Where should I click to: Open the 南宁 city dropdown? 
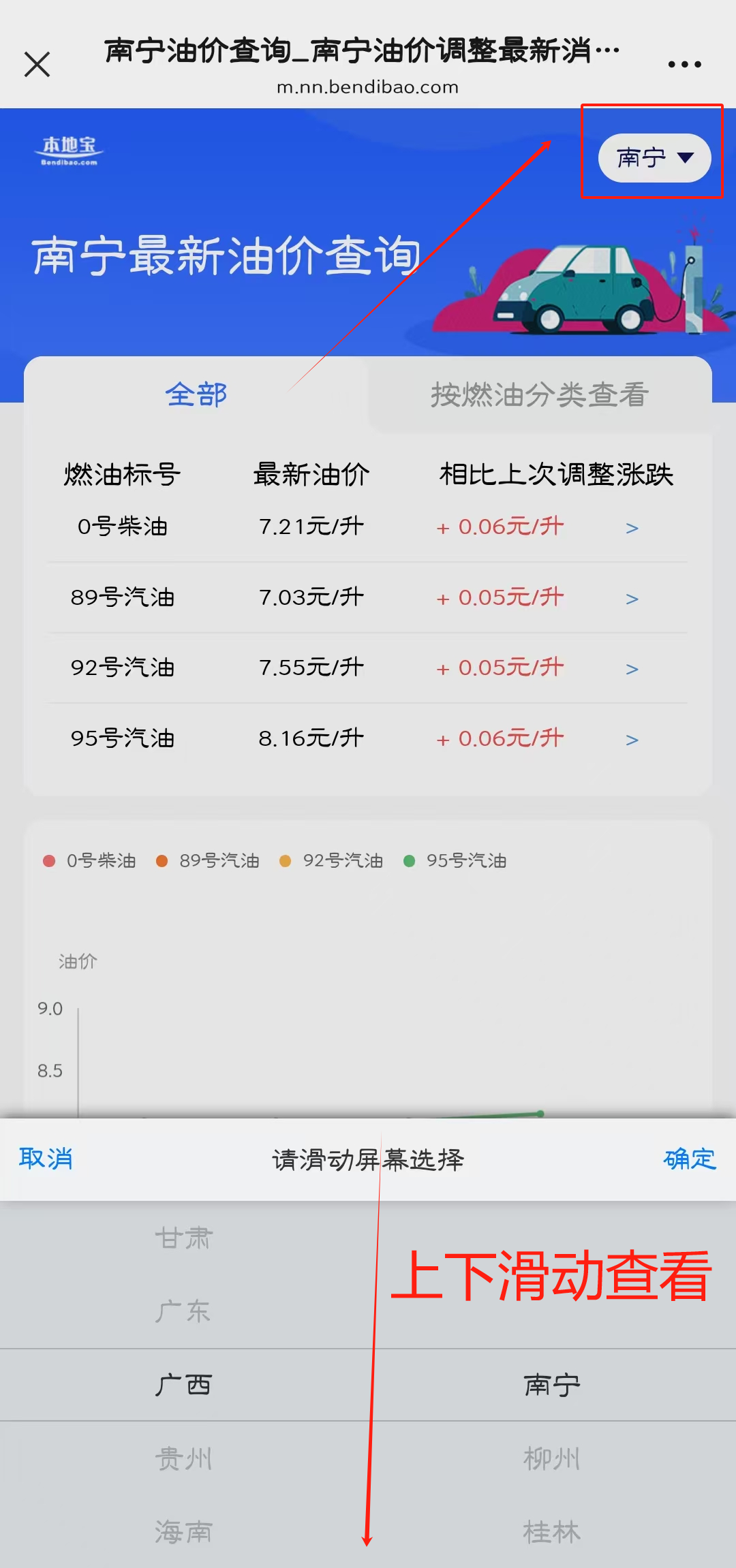(654, 158)
